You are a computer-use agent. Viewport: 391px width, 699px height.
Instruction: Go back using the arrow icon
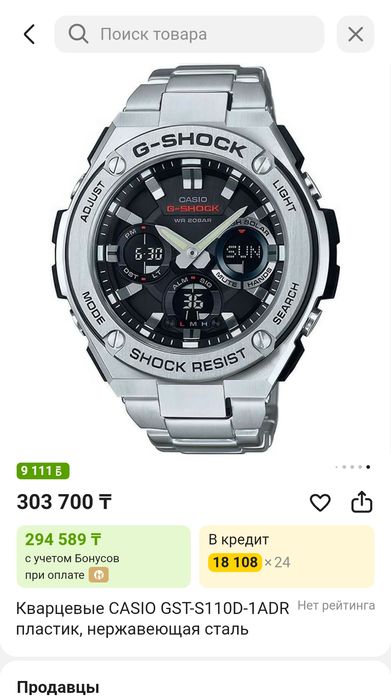point(29,34)
